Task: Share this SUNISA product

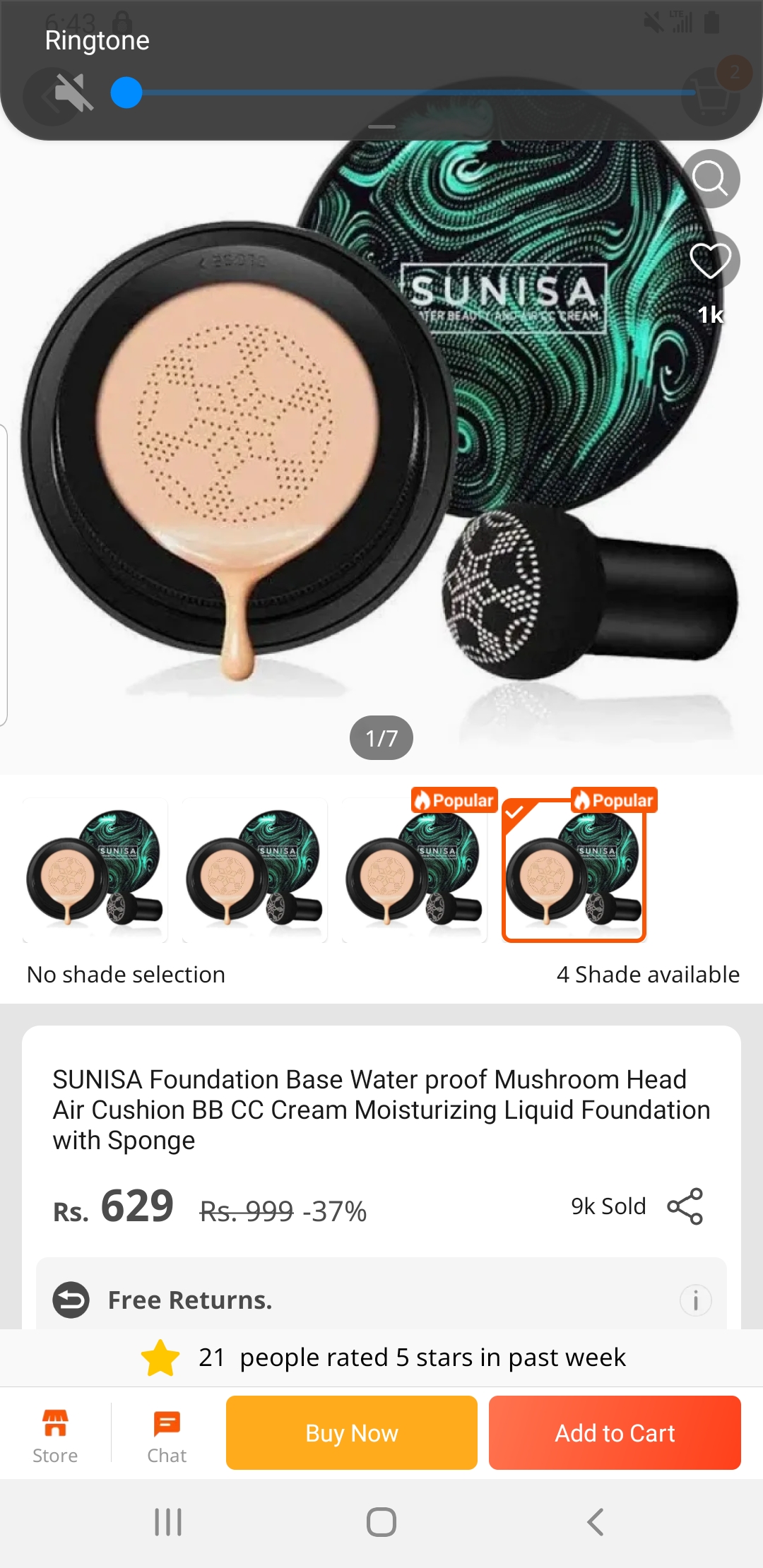Action: (685, 1206)
